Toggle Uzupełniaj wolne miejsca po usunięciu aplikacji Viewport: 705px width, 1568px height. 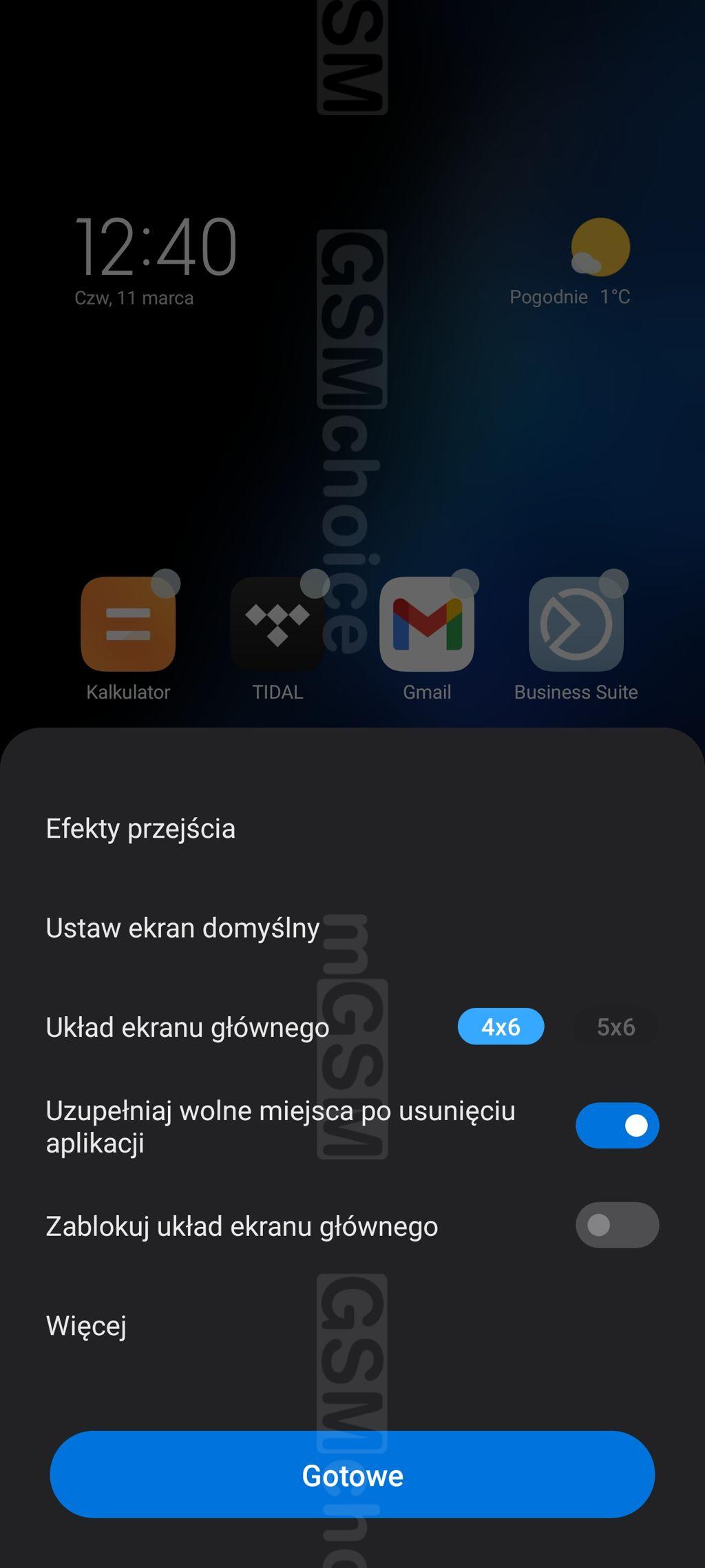click(617, 1126)
